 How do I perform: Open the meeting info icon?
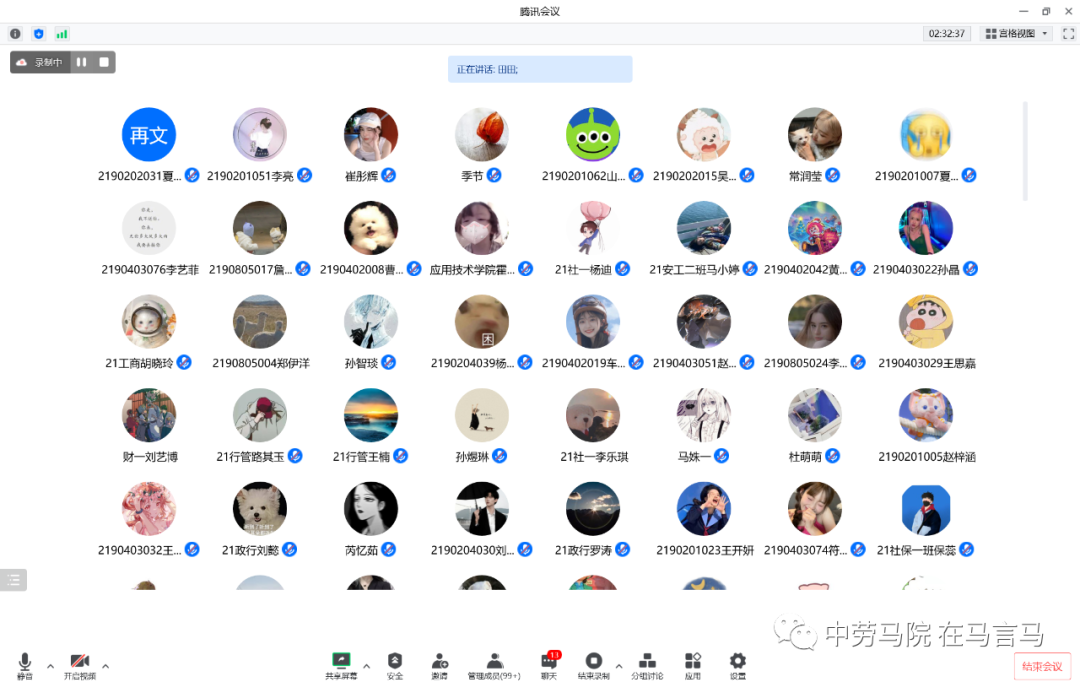15,33
